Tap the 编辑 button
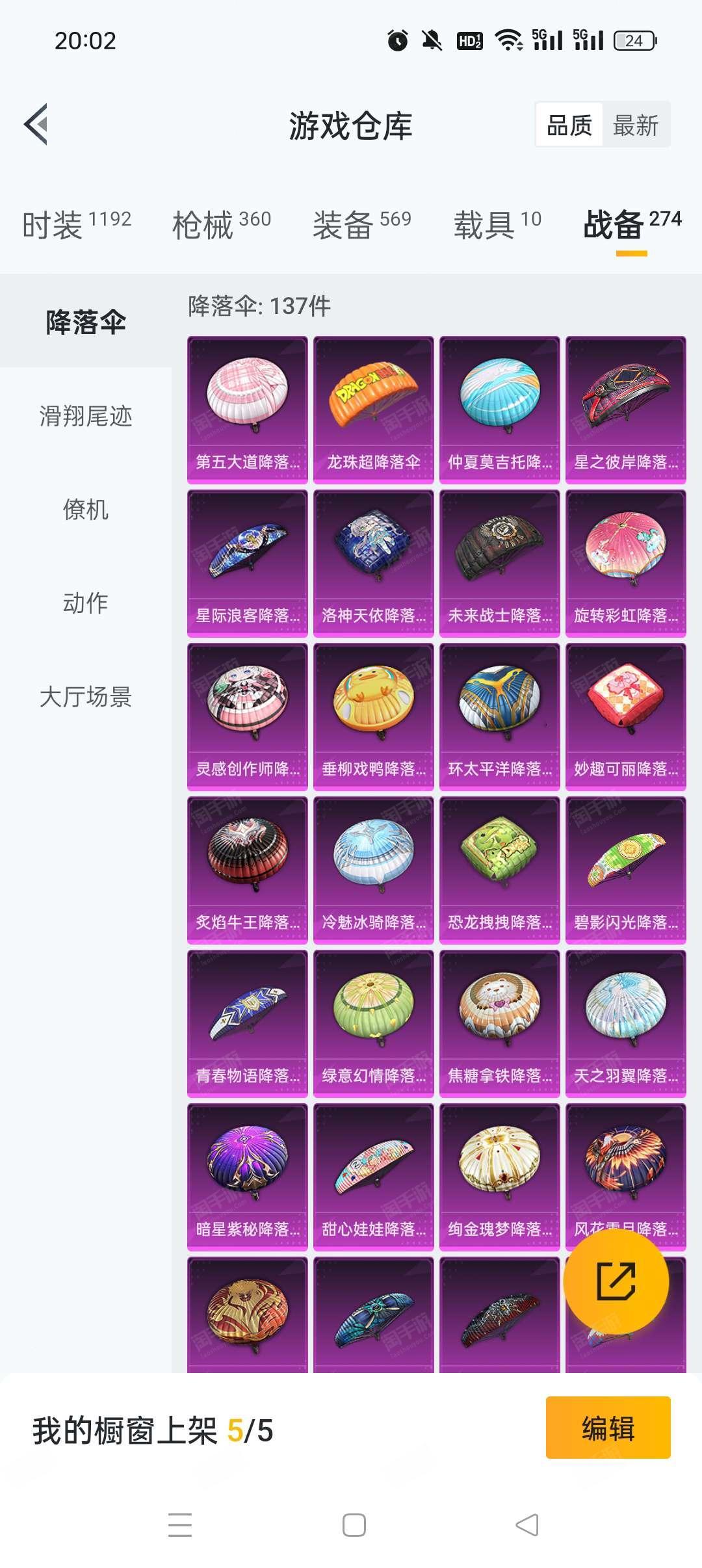 [608, 1428]
